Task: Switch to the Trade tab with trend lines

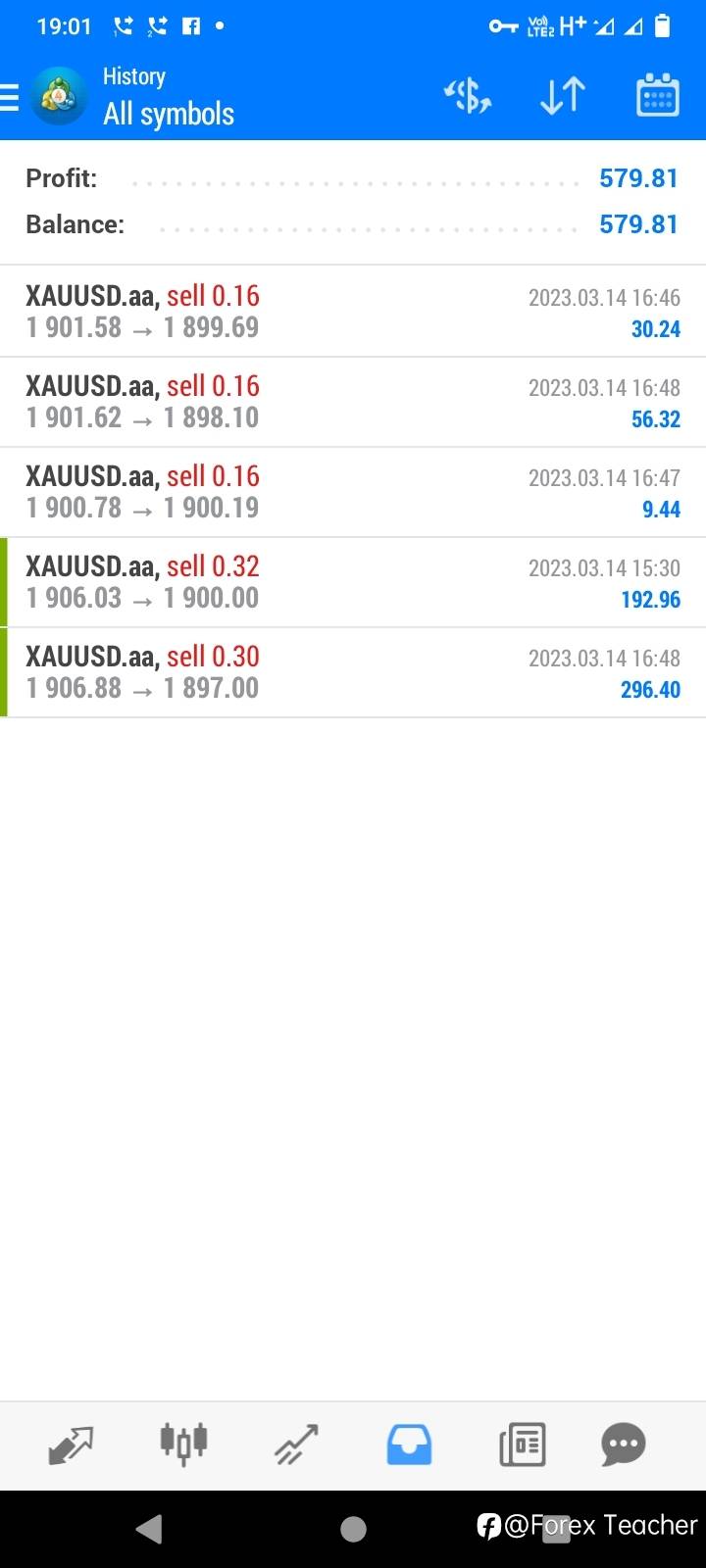Action: (296, 1445)
